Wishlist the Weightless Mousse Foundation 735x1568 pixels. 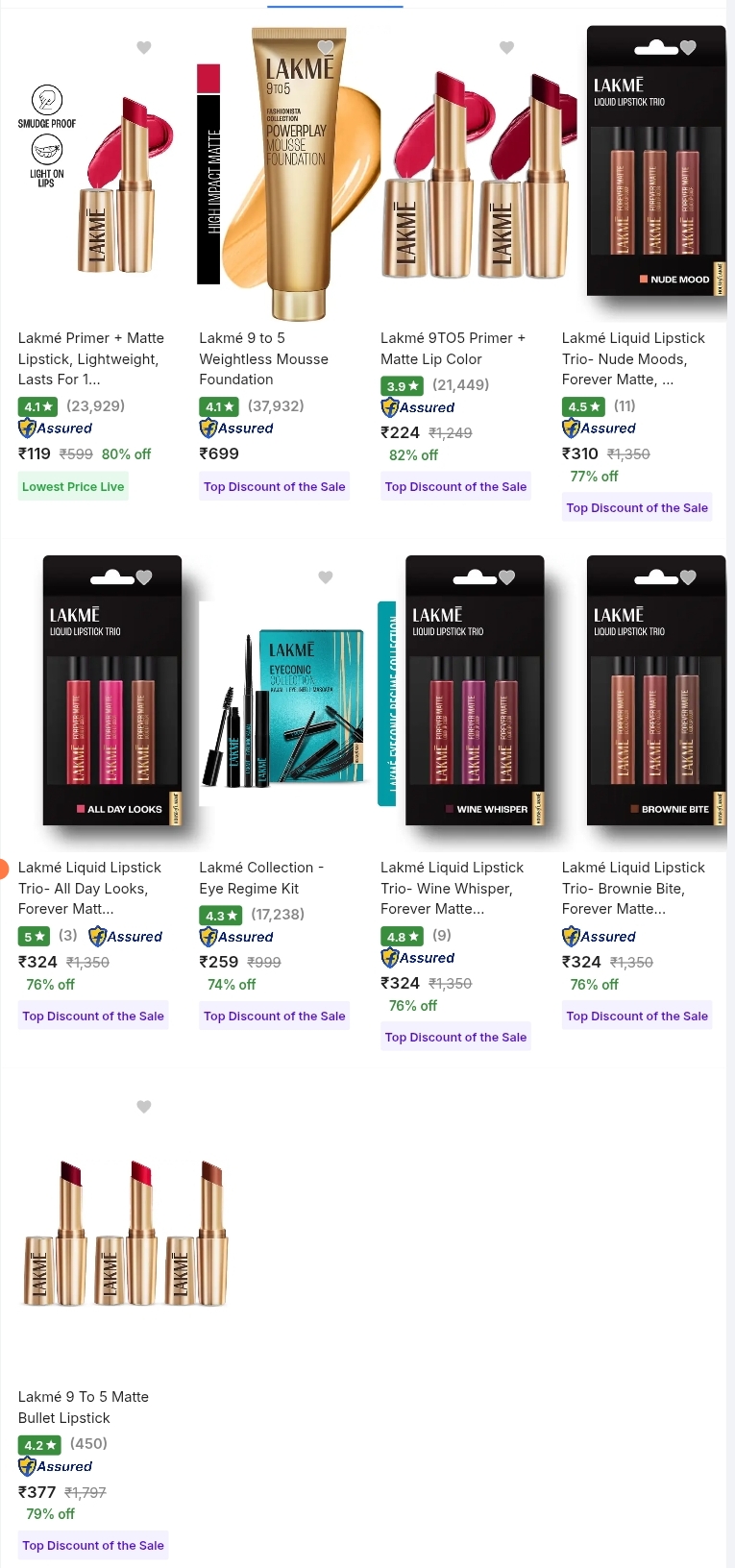(326, 47)
